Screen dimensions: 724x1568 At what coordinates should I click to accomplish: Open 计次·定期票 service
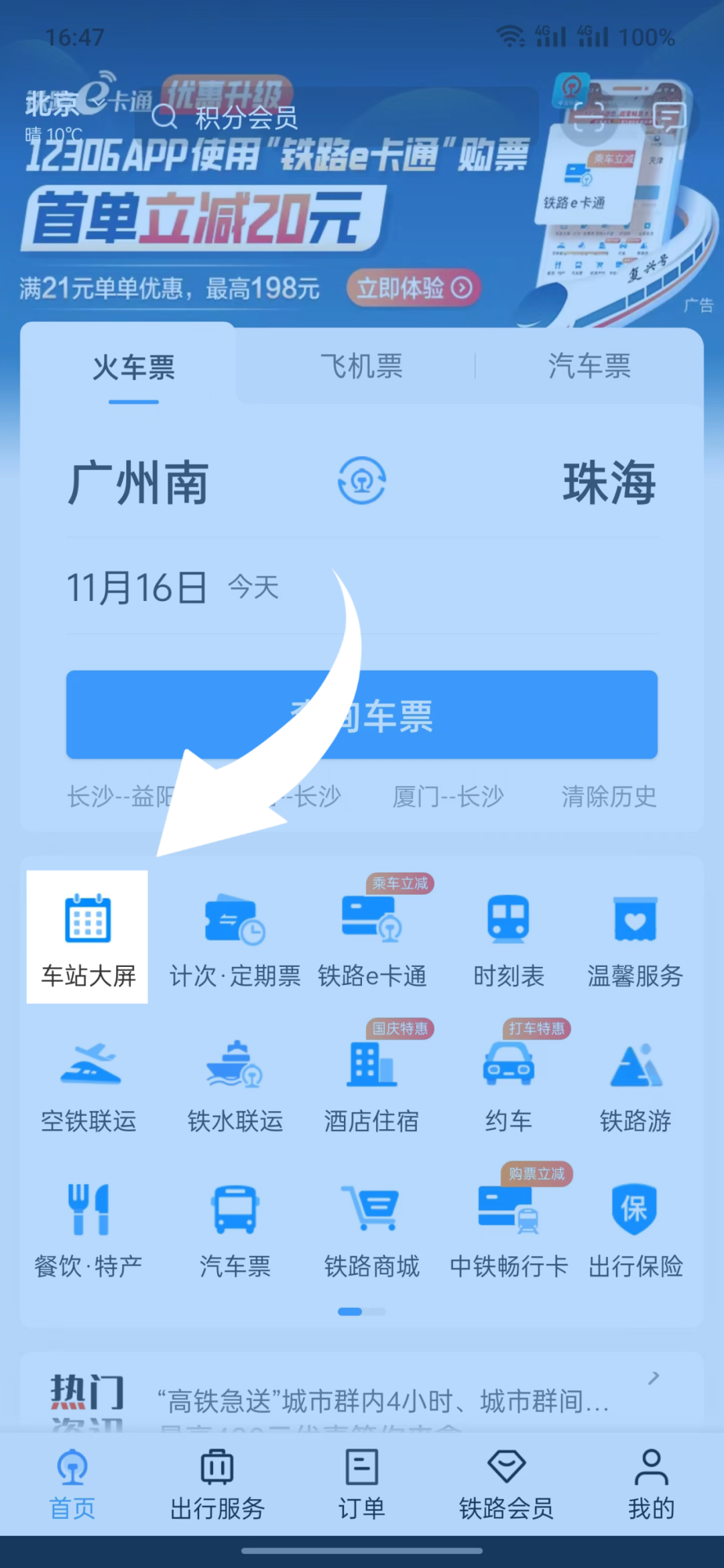[x=235, y=939]
